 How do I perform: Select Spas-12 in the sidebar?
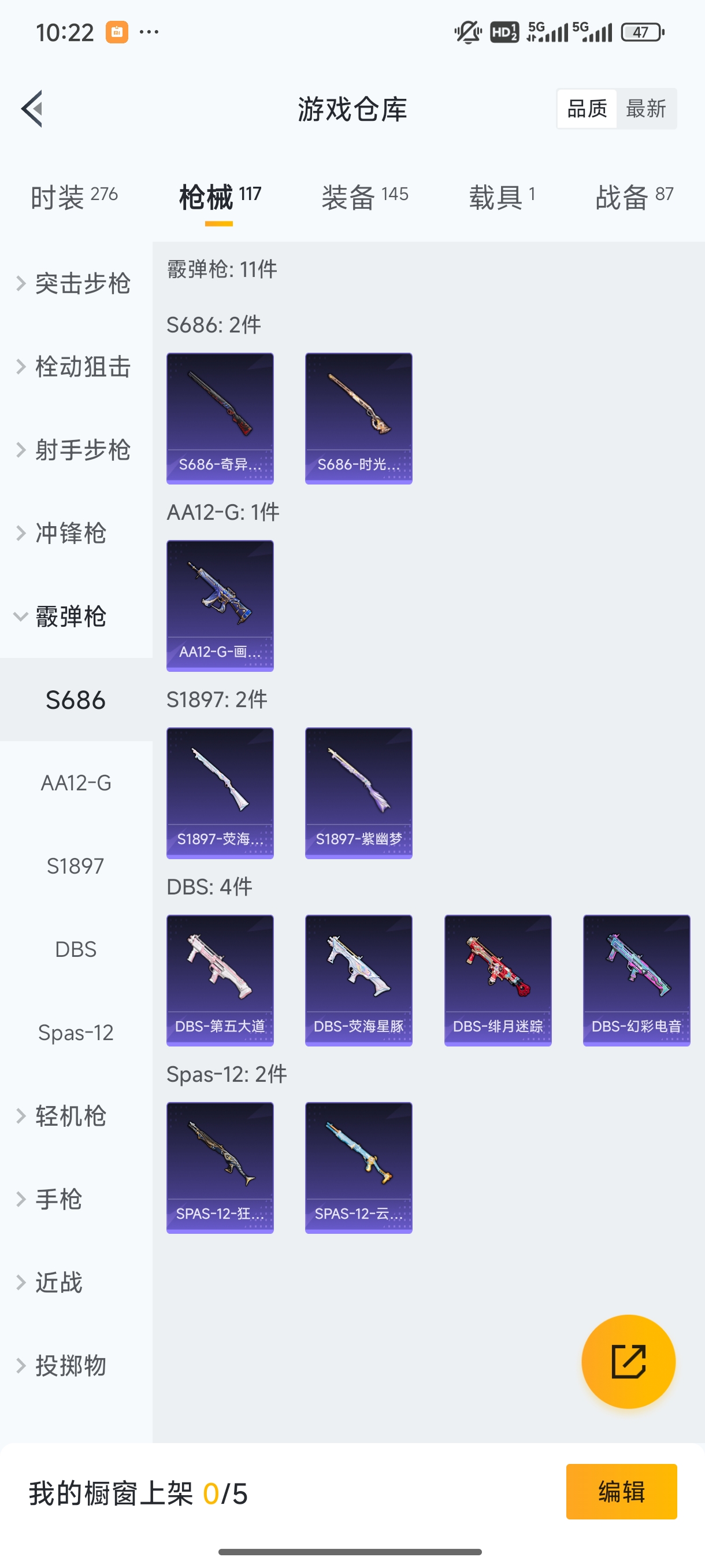point(76,1031)
